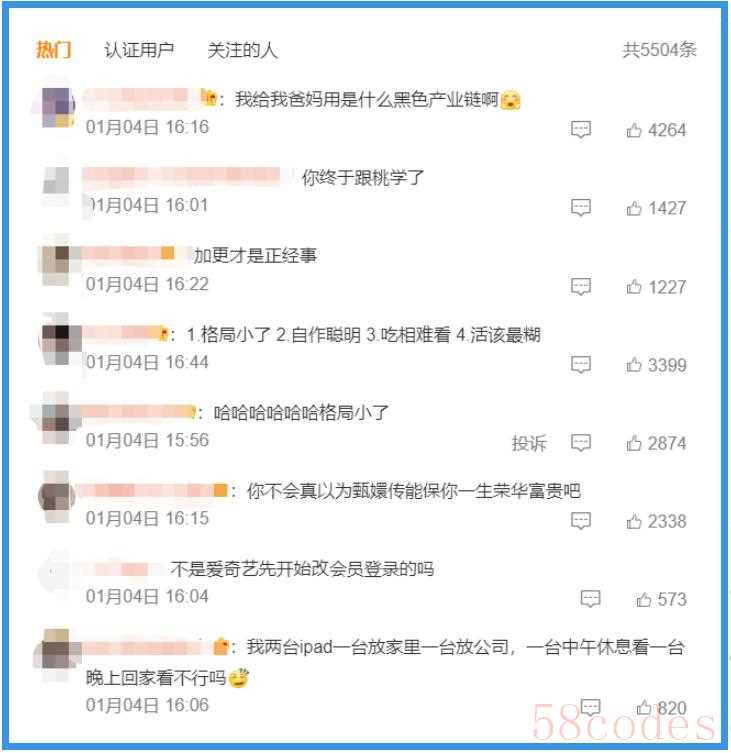Reply to the comment about 两台ipad

pyautogui.click(x=591, y=708)
